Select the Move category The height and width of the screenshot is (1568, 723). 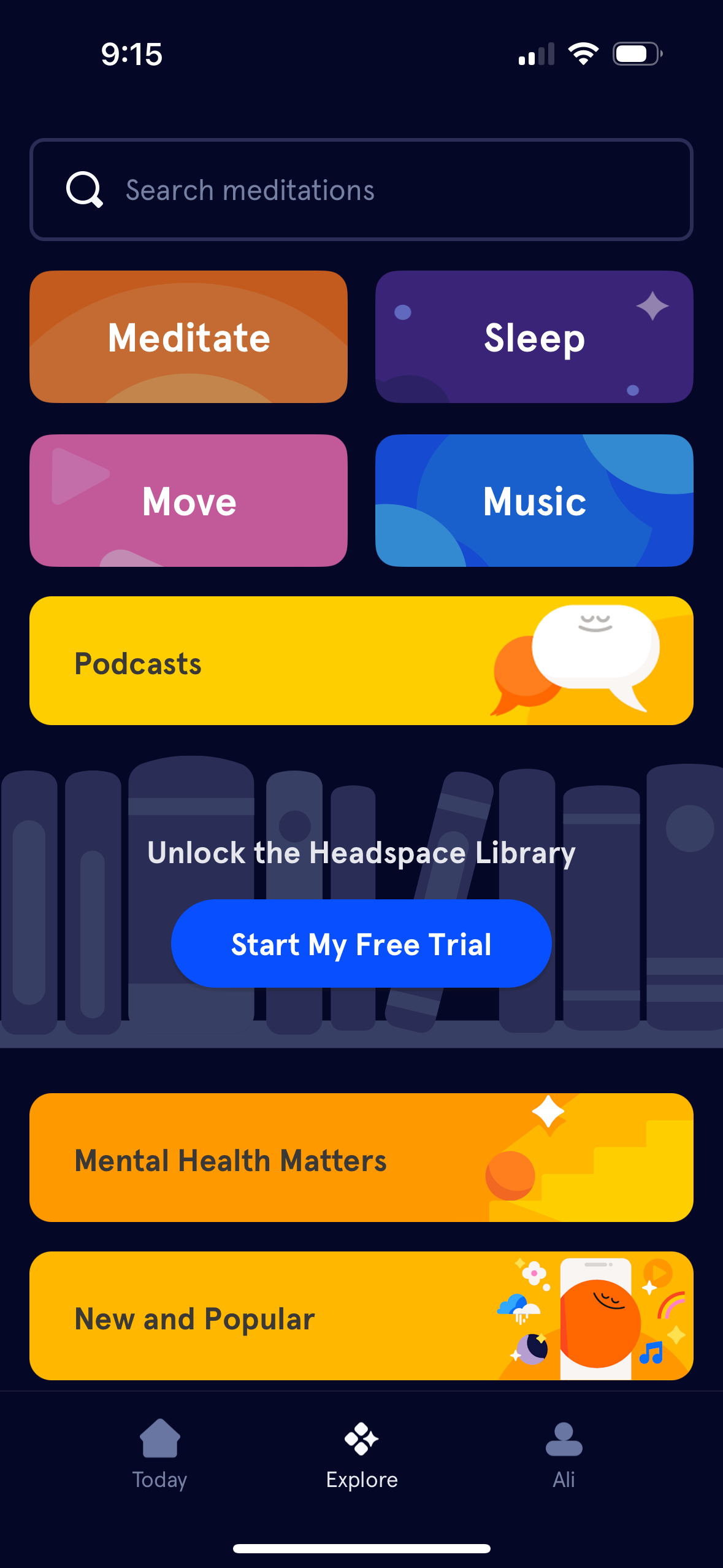tap(188, 501)
